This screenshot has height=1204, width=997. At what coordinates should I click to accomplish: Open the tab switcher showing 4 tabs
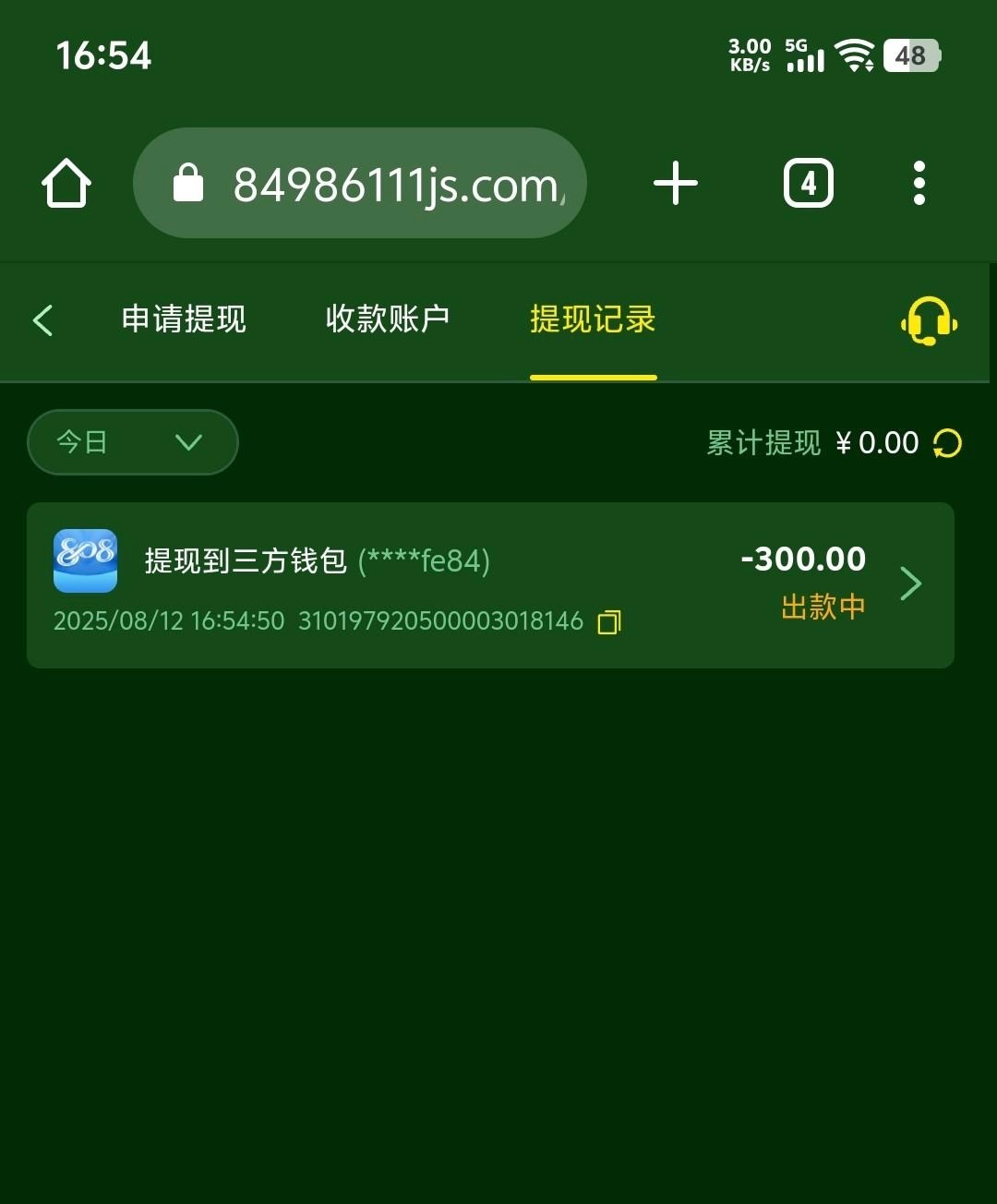(x=809, y=184)
